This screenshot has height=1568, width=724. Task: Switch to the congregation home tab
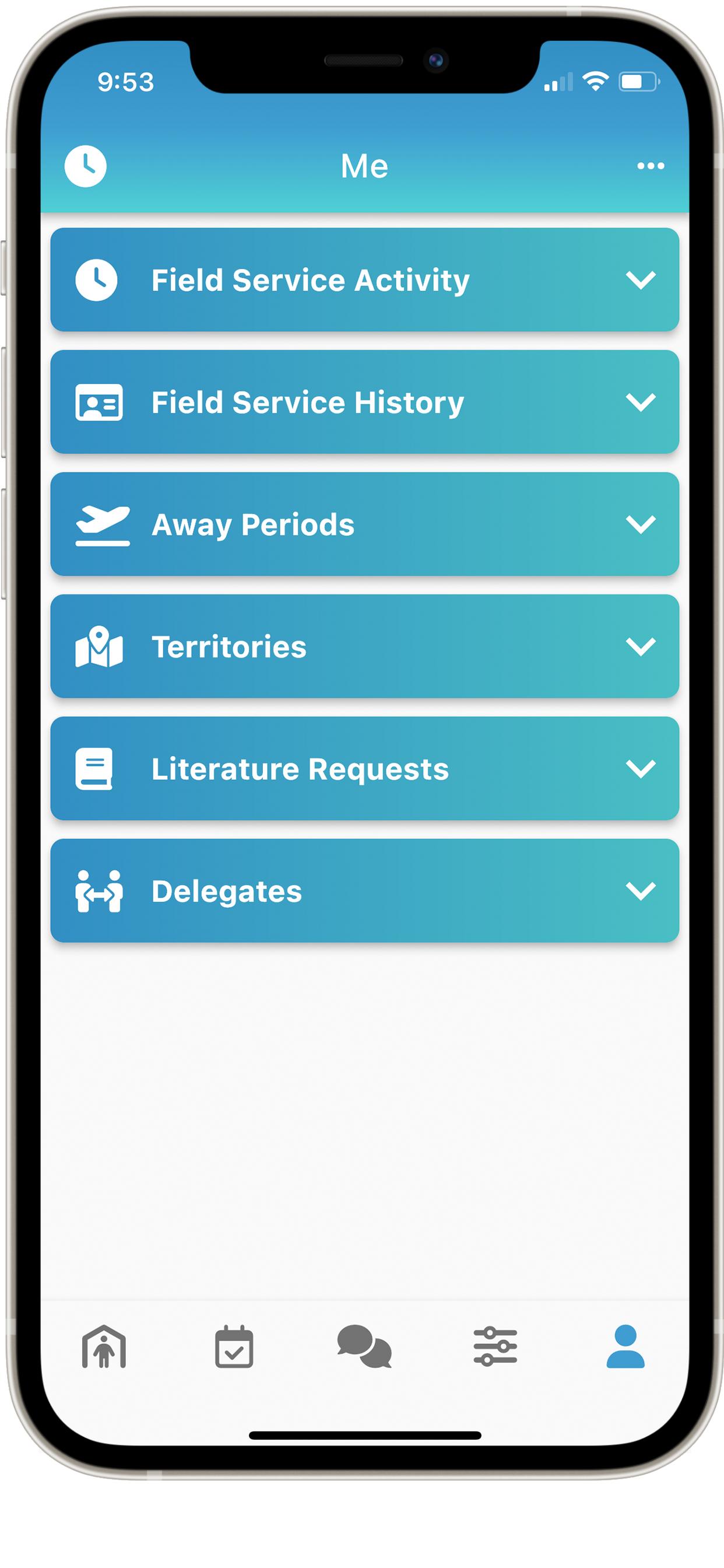[104, 1346]
